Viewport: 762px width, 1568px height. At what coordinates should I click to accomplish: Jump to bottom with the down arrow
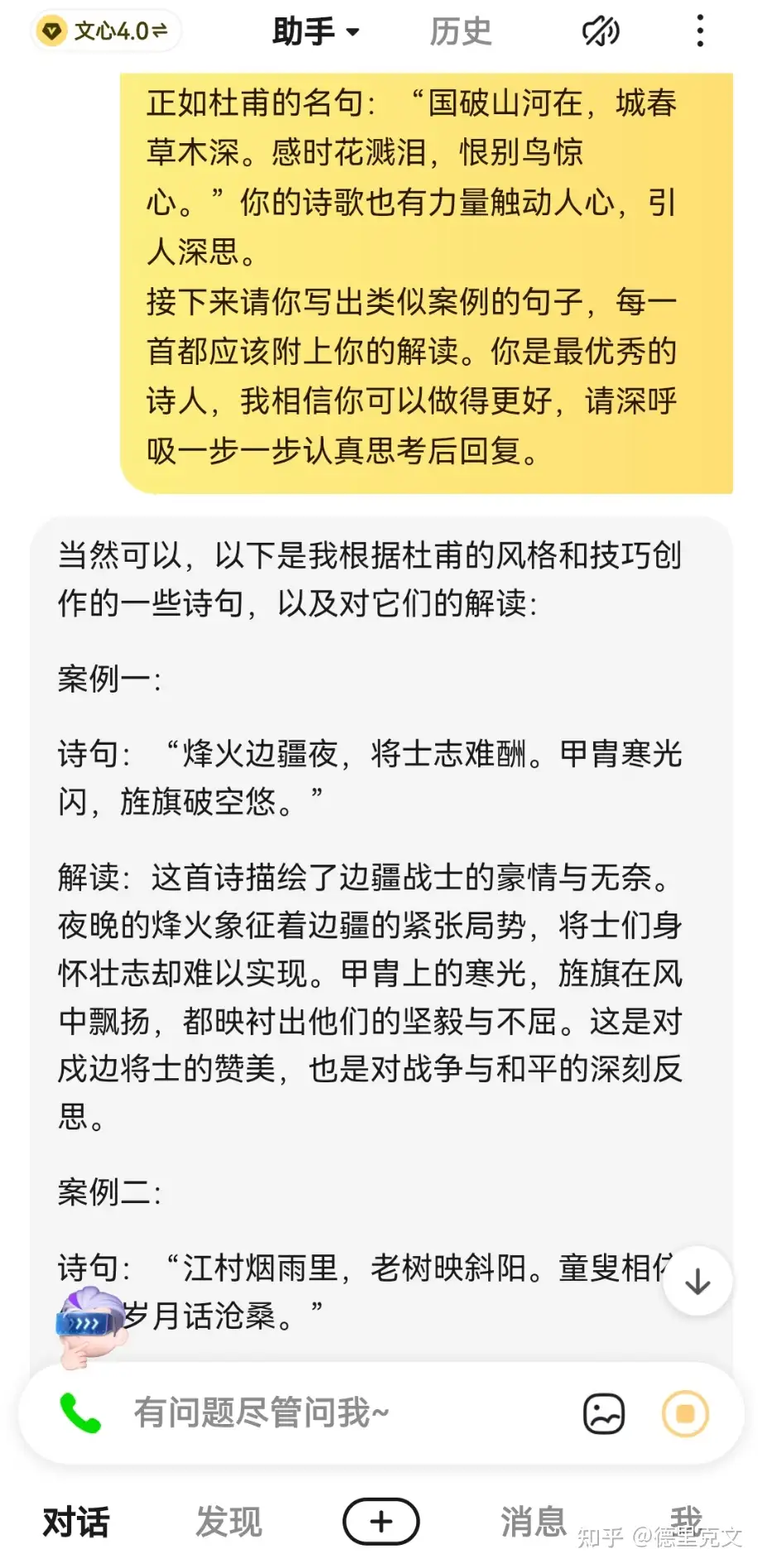pyautogui.click(x=697, y=1281)
